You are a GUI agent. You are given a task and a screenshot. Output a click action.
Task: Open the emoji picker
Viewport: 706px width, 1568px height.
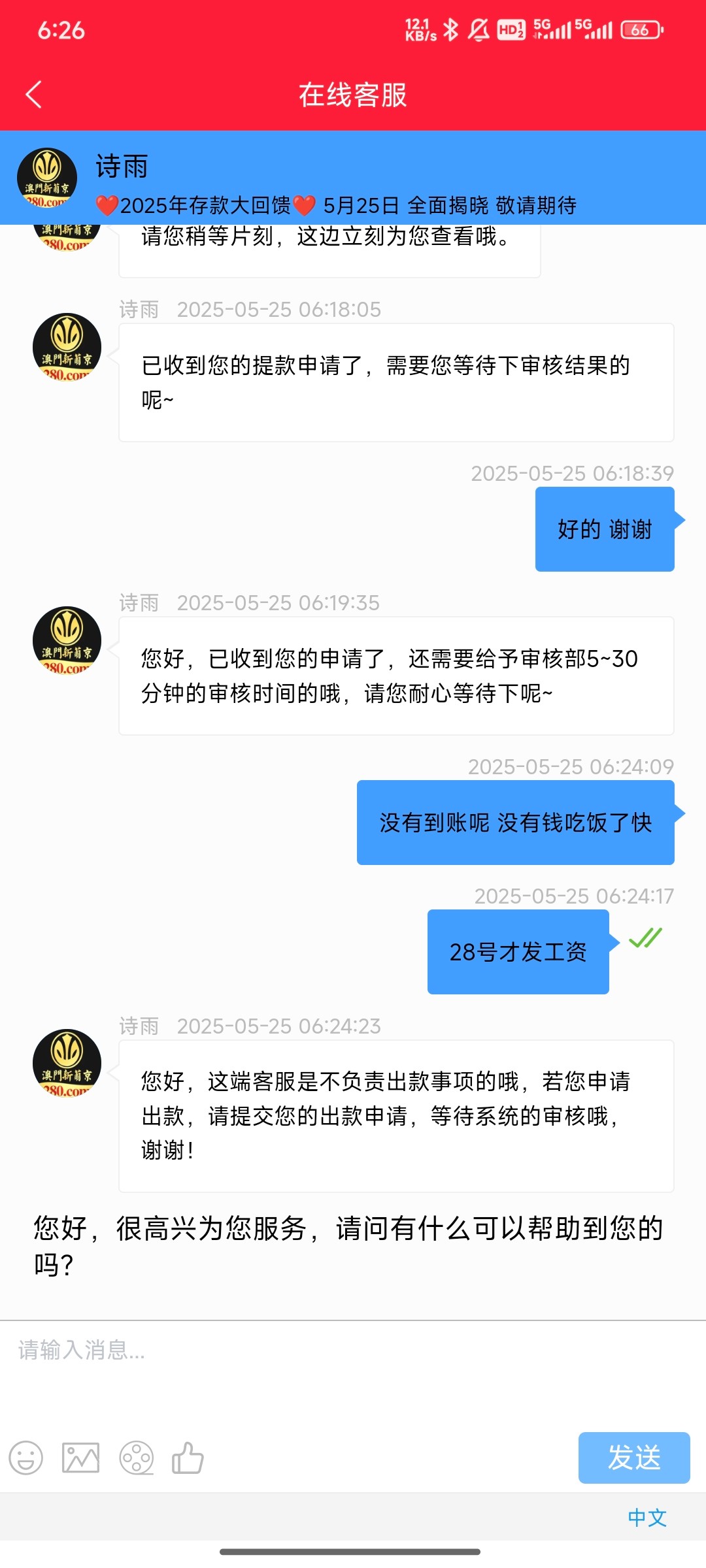(25, 1458)
